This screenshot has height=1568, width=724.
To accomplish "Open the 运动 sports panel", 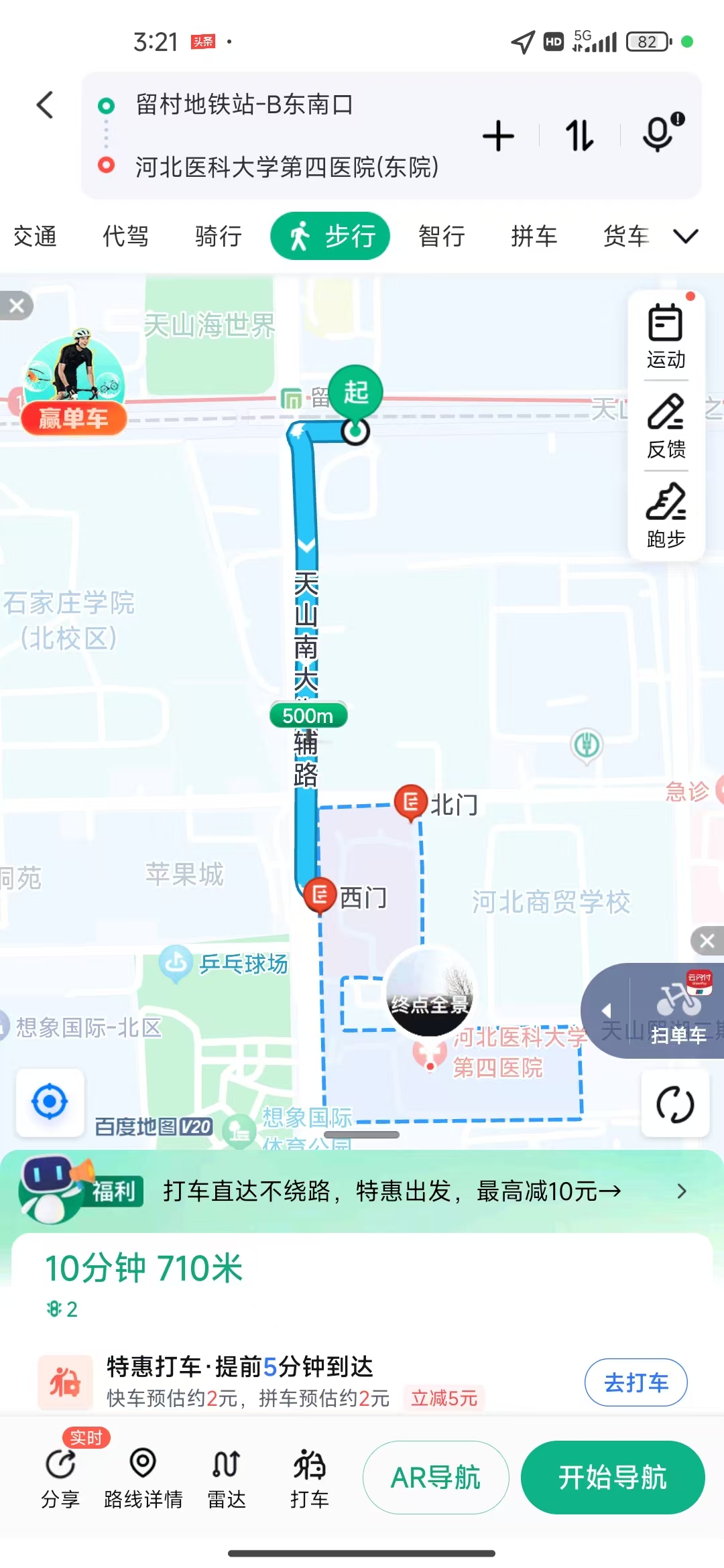I will click(x=666, y=336).
